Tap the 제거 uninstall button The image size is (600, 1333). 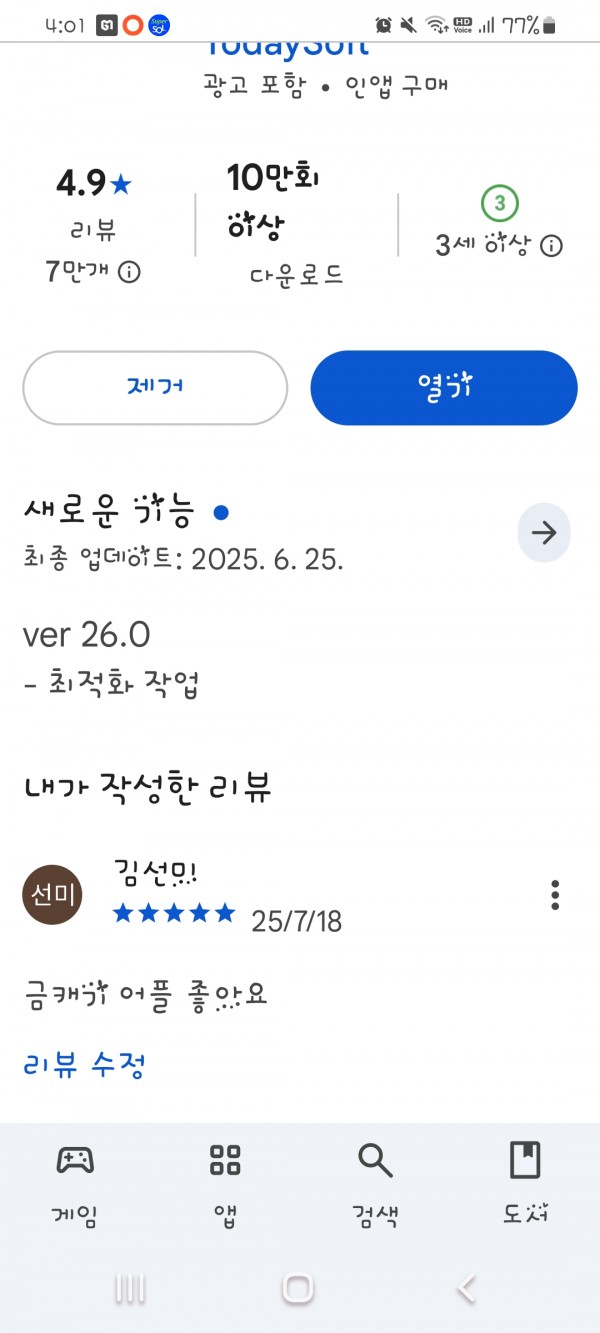[x=155, y=387]
